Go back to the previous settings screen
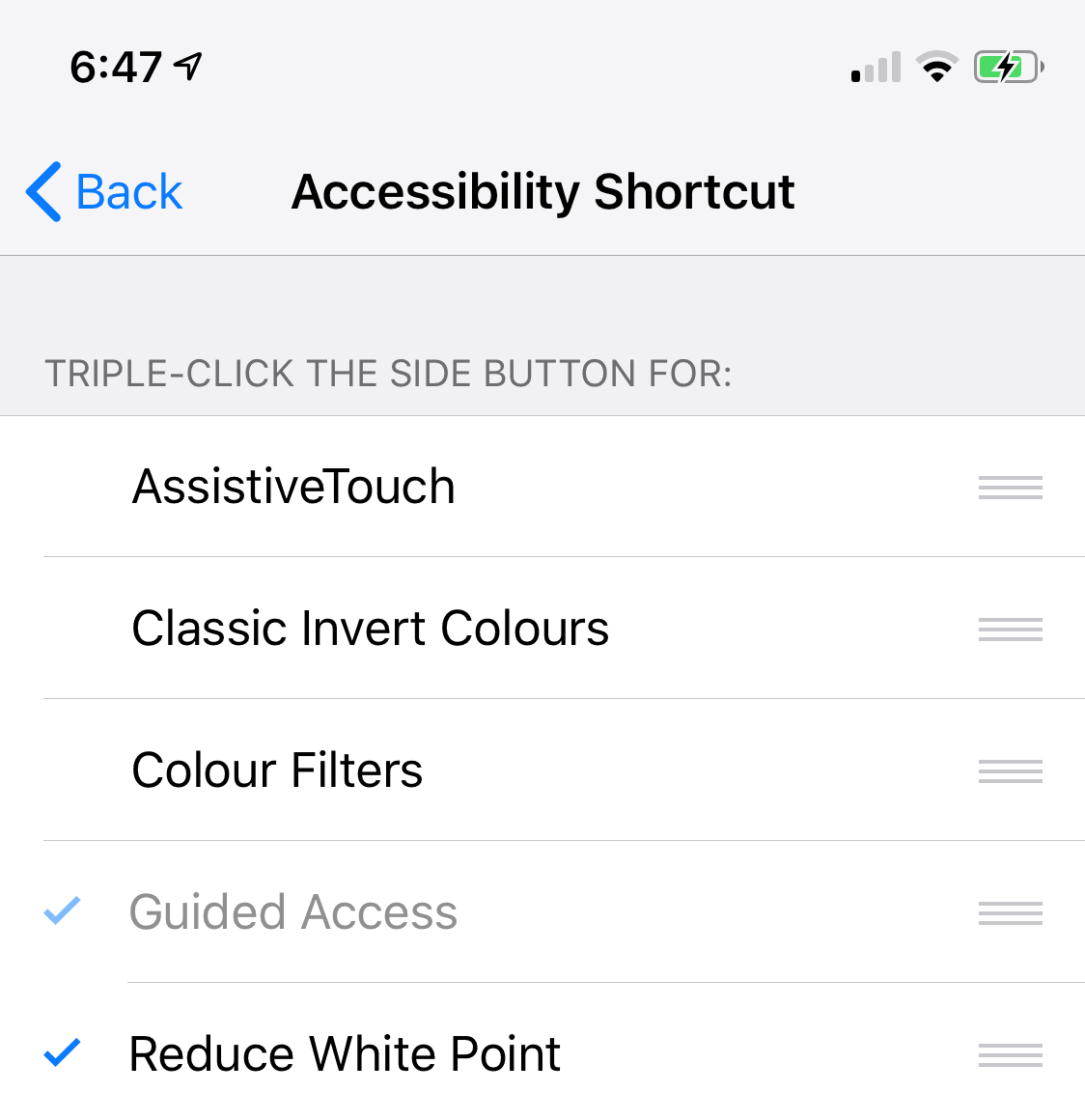The width and height of the screenshot is (1085, 1120). tap(104, 191)
